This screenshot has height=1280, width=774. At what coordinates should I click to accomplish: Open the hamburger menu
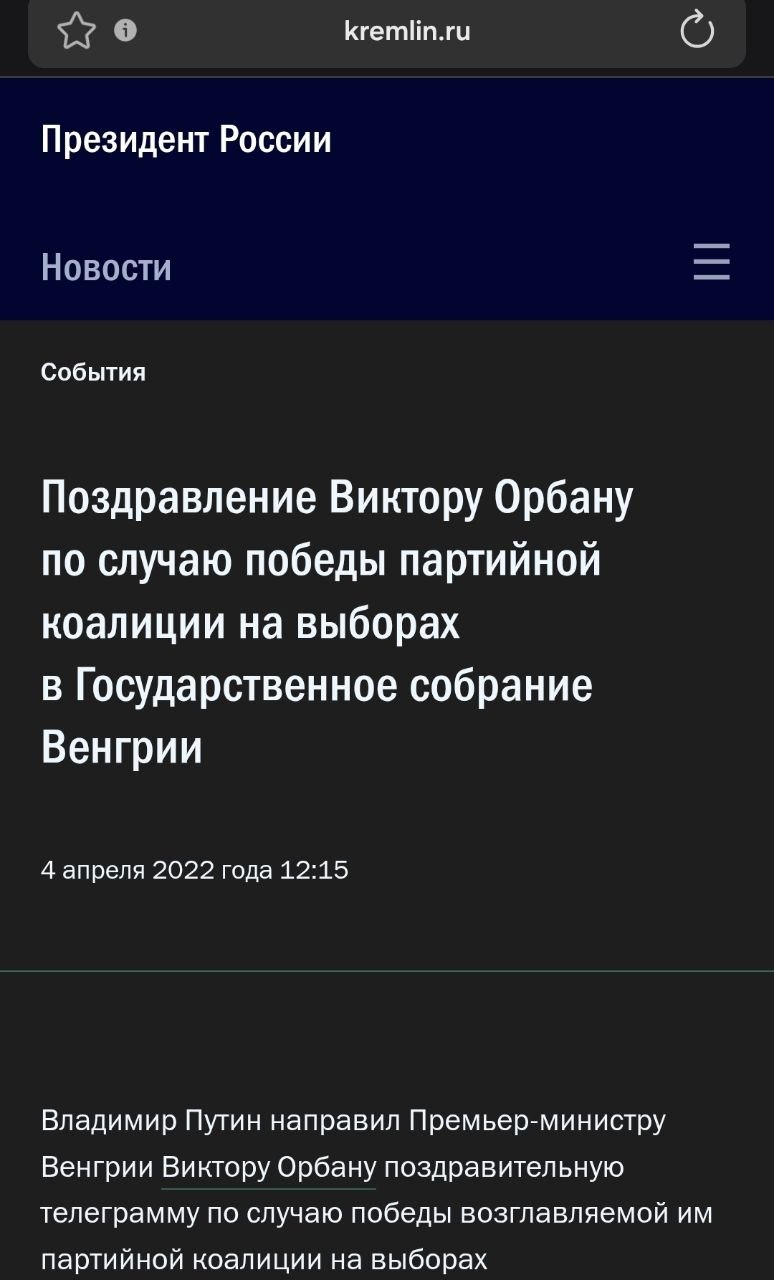tap(711, 263)
